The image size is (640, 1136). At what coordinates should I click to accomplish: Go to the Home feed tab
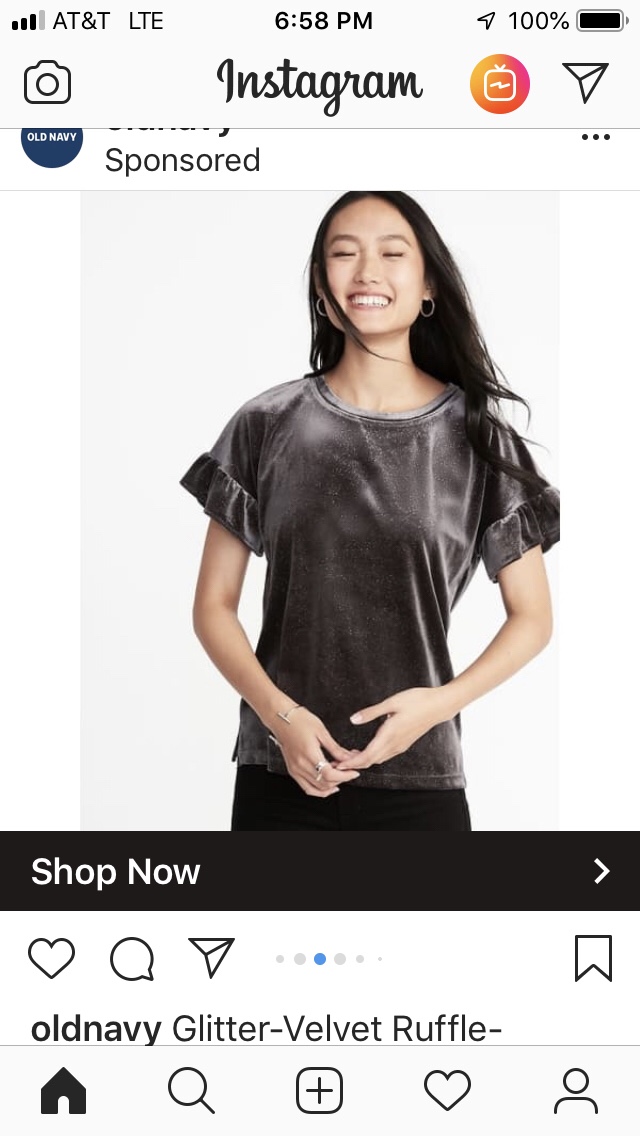pos(64,1090)
